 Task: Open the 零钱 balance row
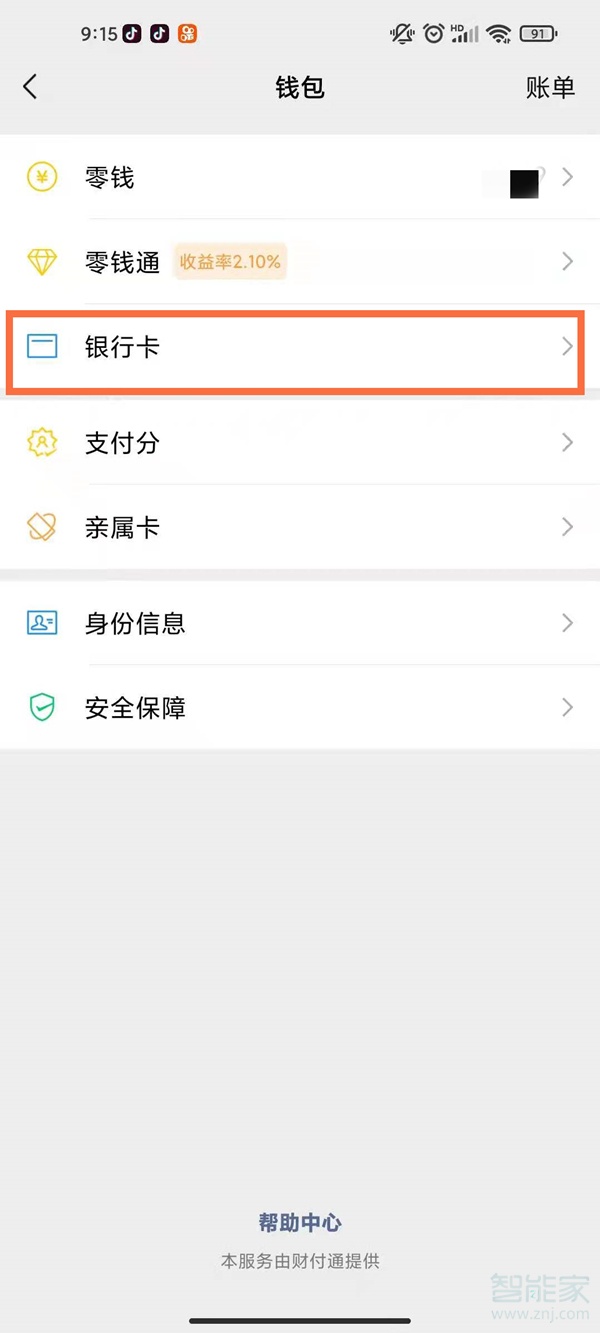pos(300,178)
